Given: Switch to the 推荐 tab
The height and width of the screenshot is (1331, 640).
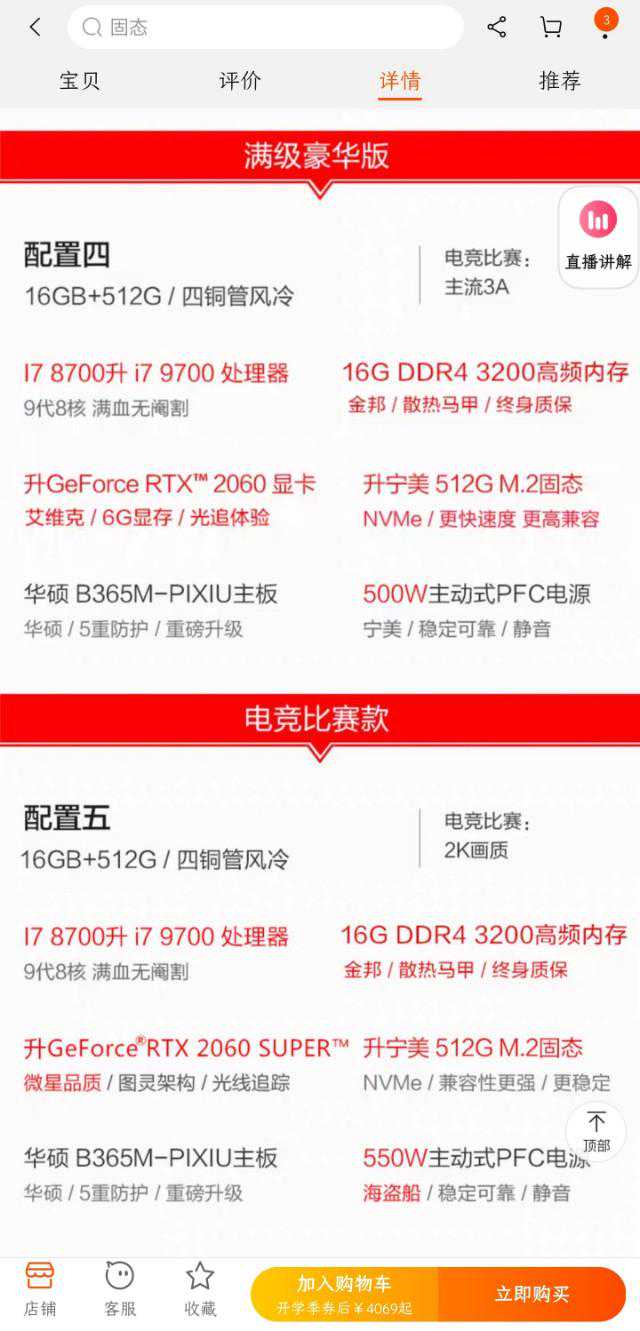Looking at the screenshot, I should click(x=560, y=81).
